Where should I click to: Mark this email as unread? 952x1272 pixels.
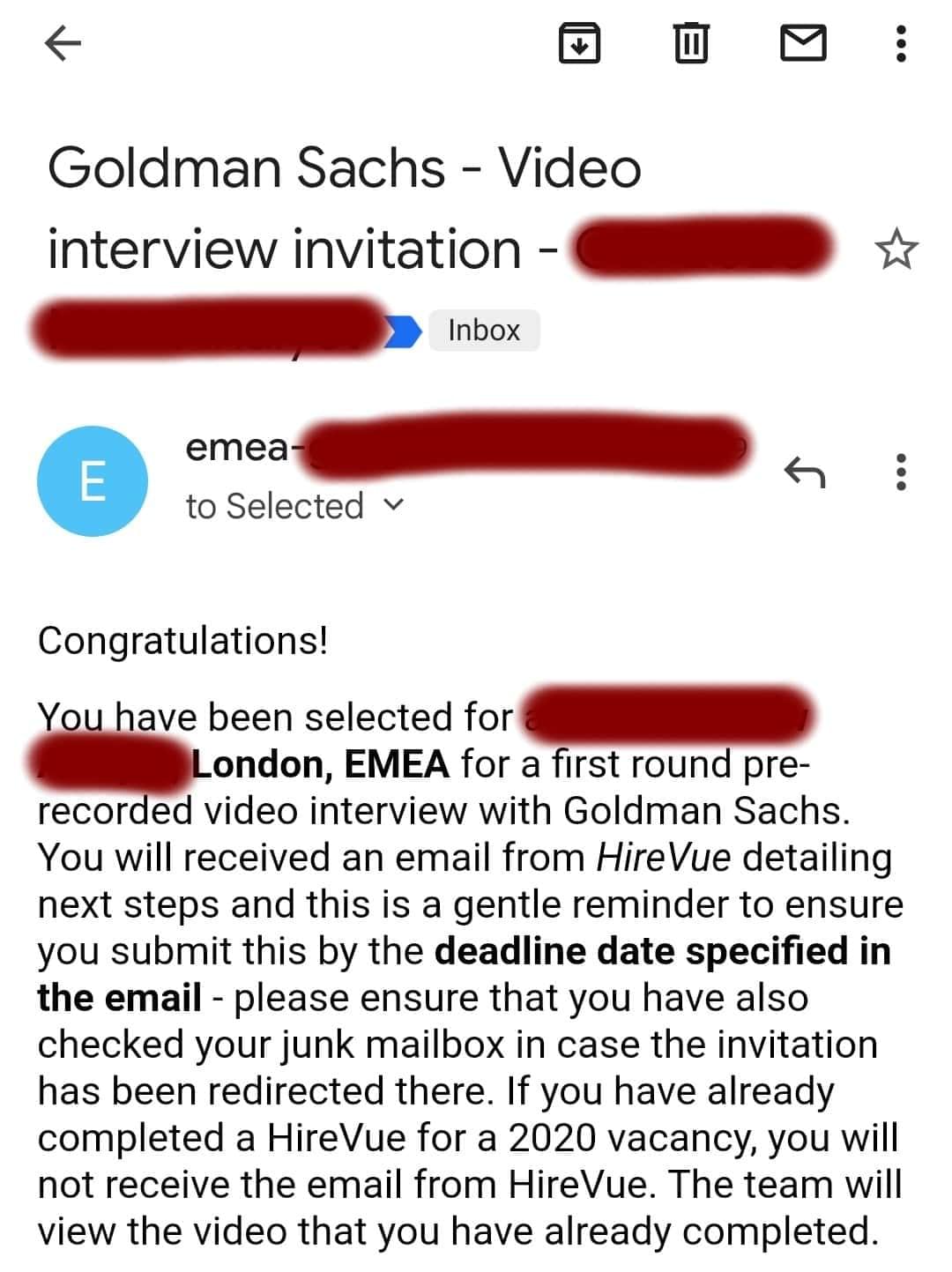click(803, 42)
